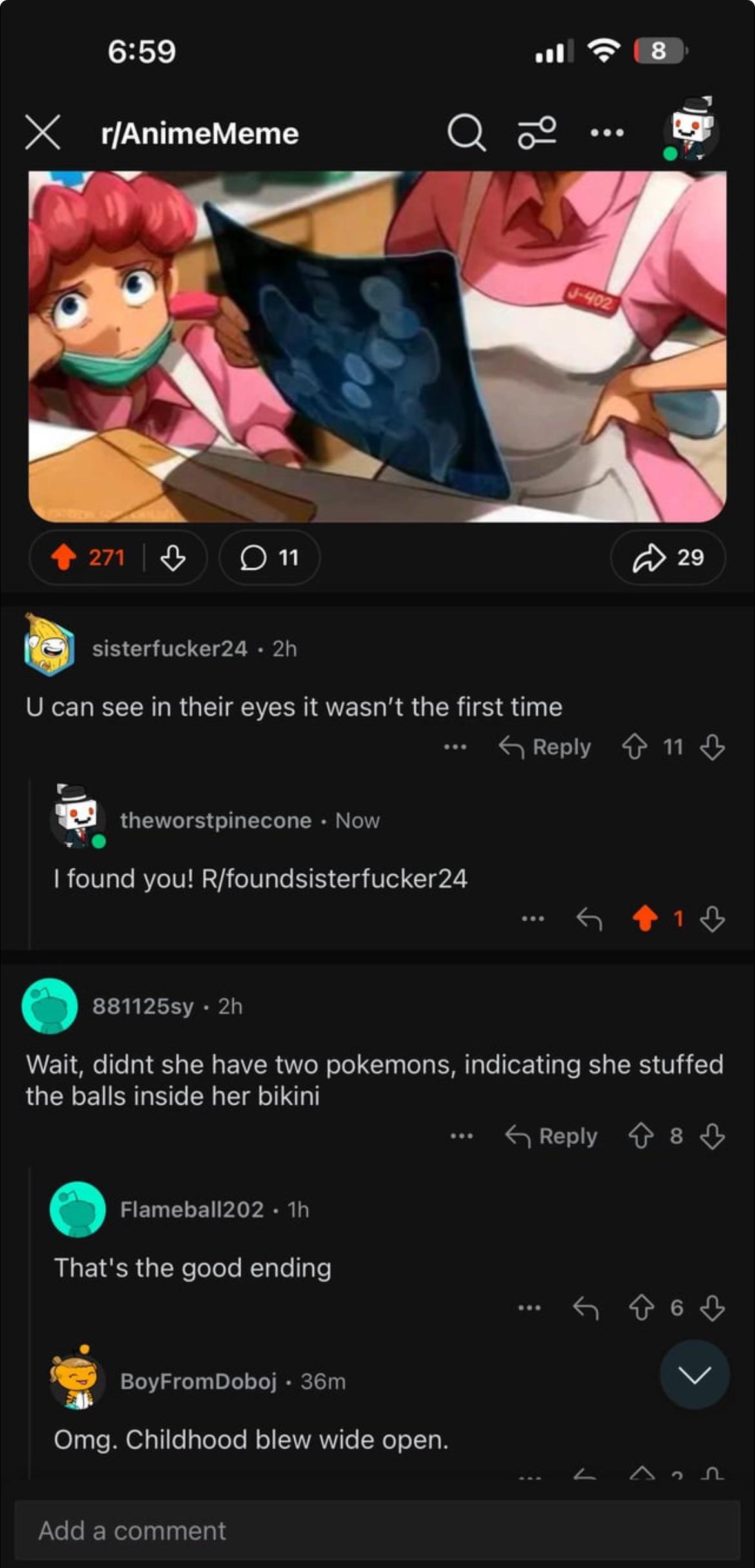Tap the Add a comment field
The width and height of the screenshot is (755, 1568).
coord(377,1529)
